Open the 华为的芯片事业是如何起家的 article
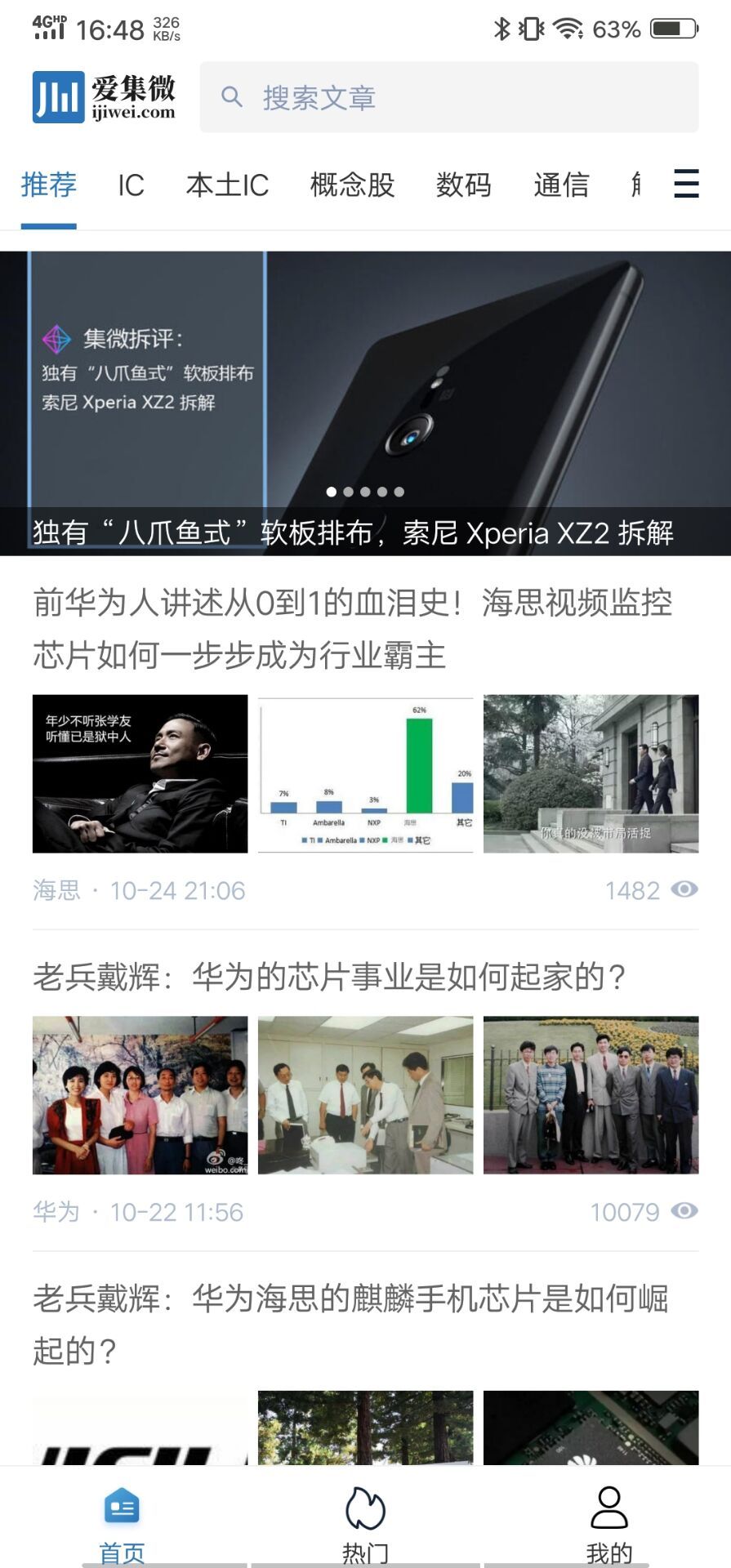Screen dimensions: 731x1568 (x=329, y=977)
